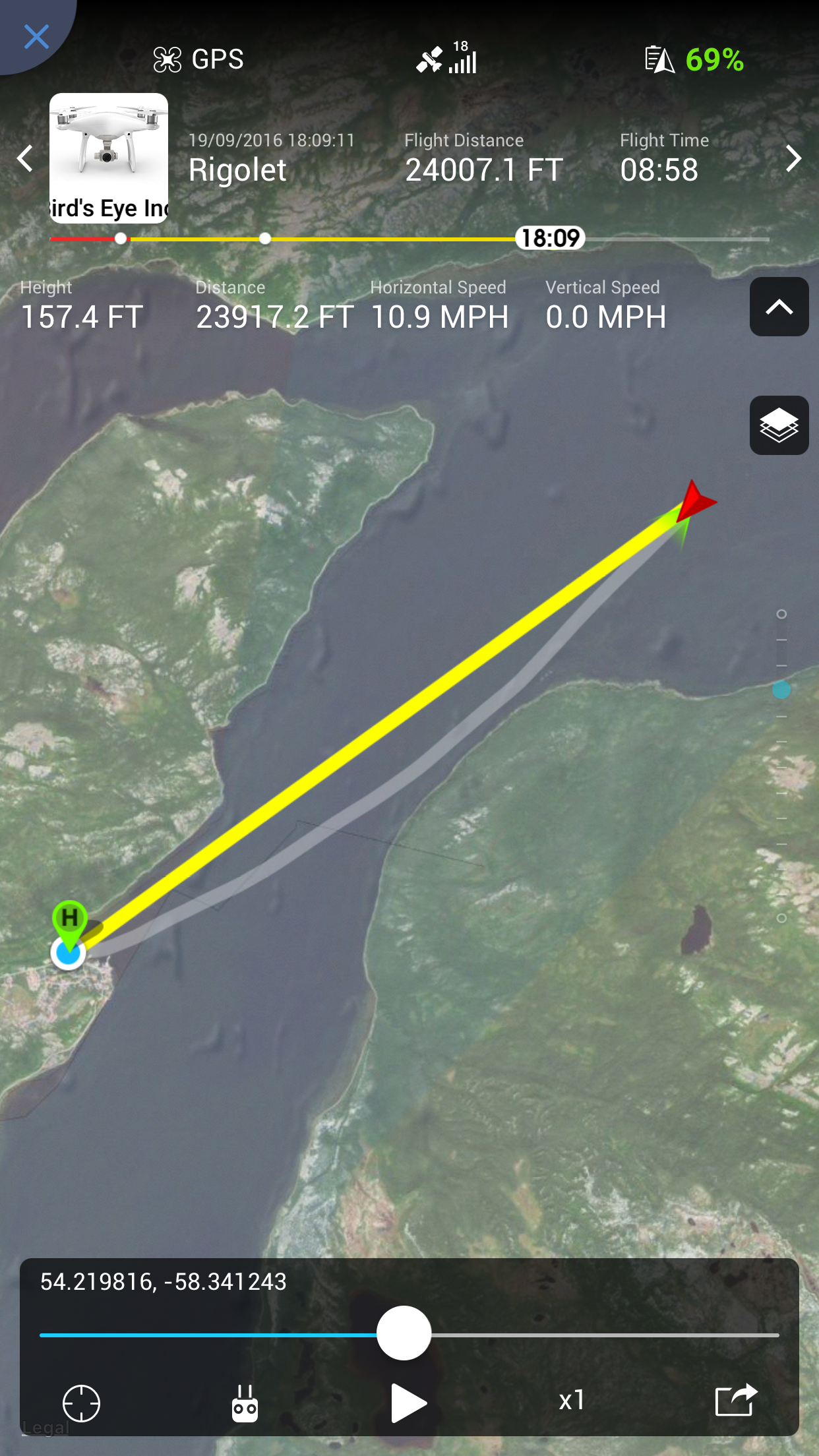The height and width of the screenshot is (1456, 819).
Task: Go to the next flight record
Action: coord(794,158)
